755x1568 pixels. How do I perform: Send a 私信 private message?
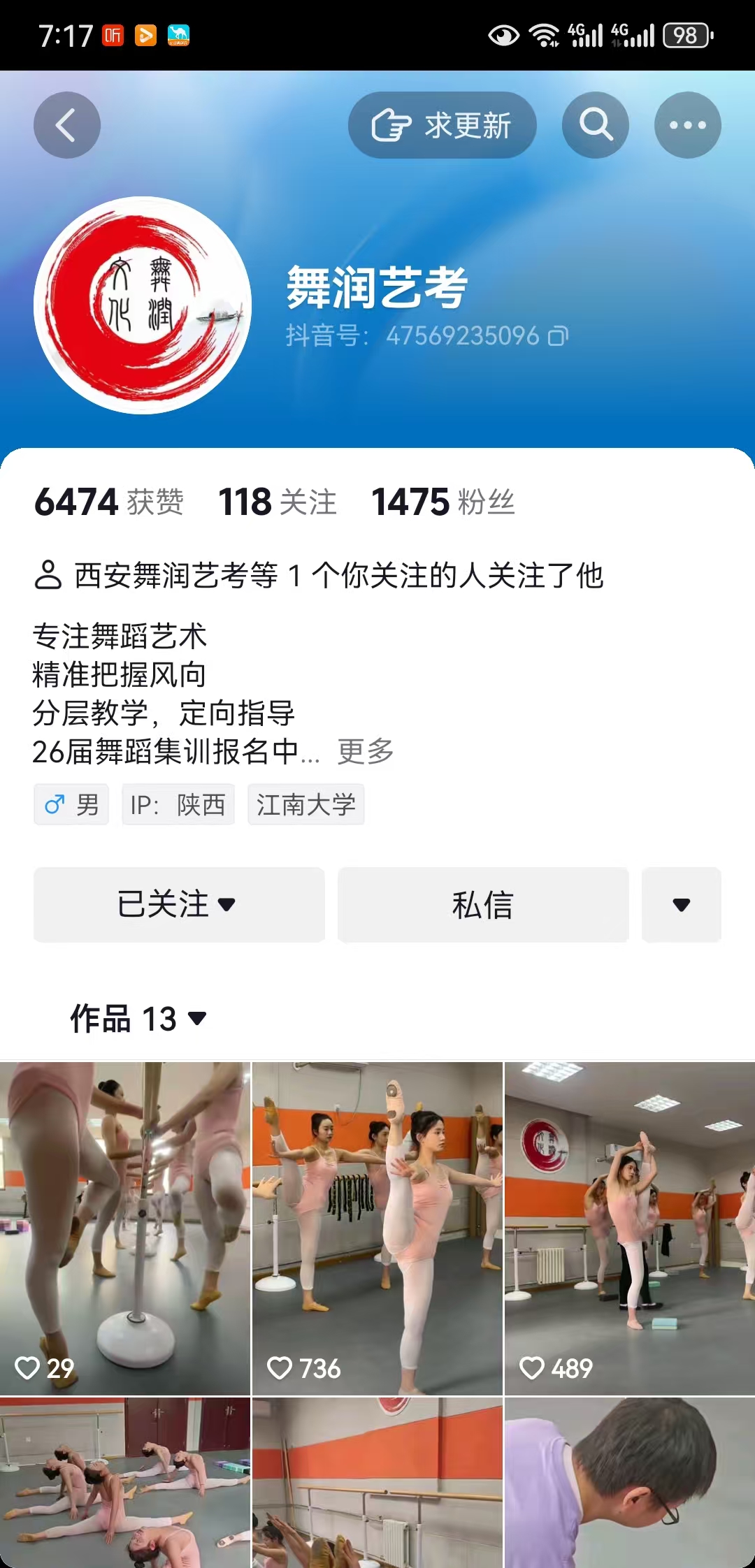(483, 905)
